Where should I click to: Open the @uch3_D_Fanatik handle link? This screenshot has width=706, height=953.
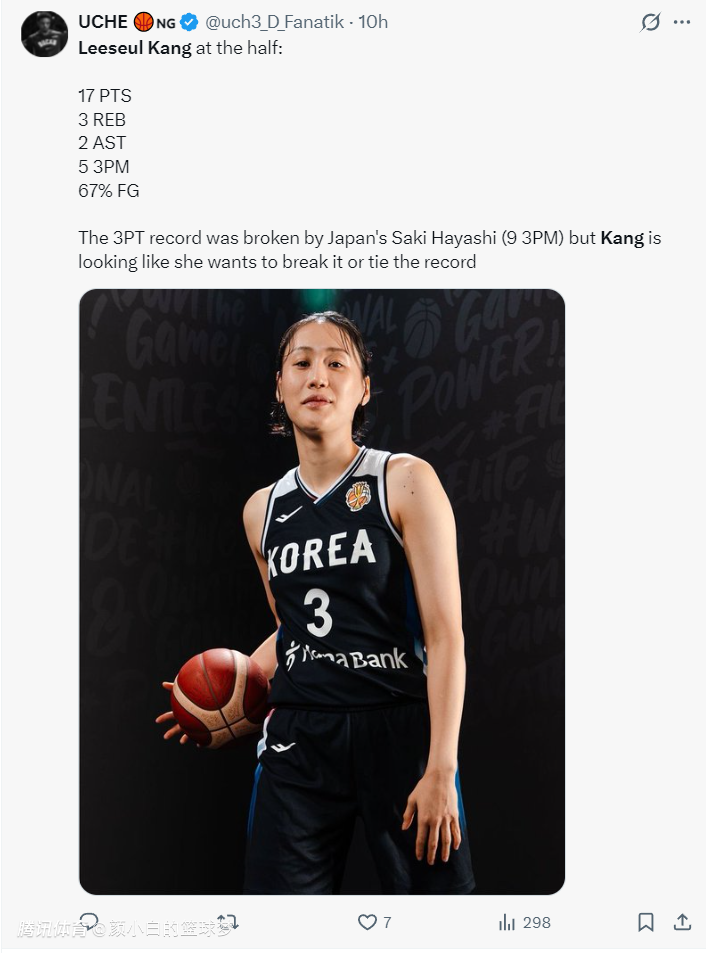point(275,22)
